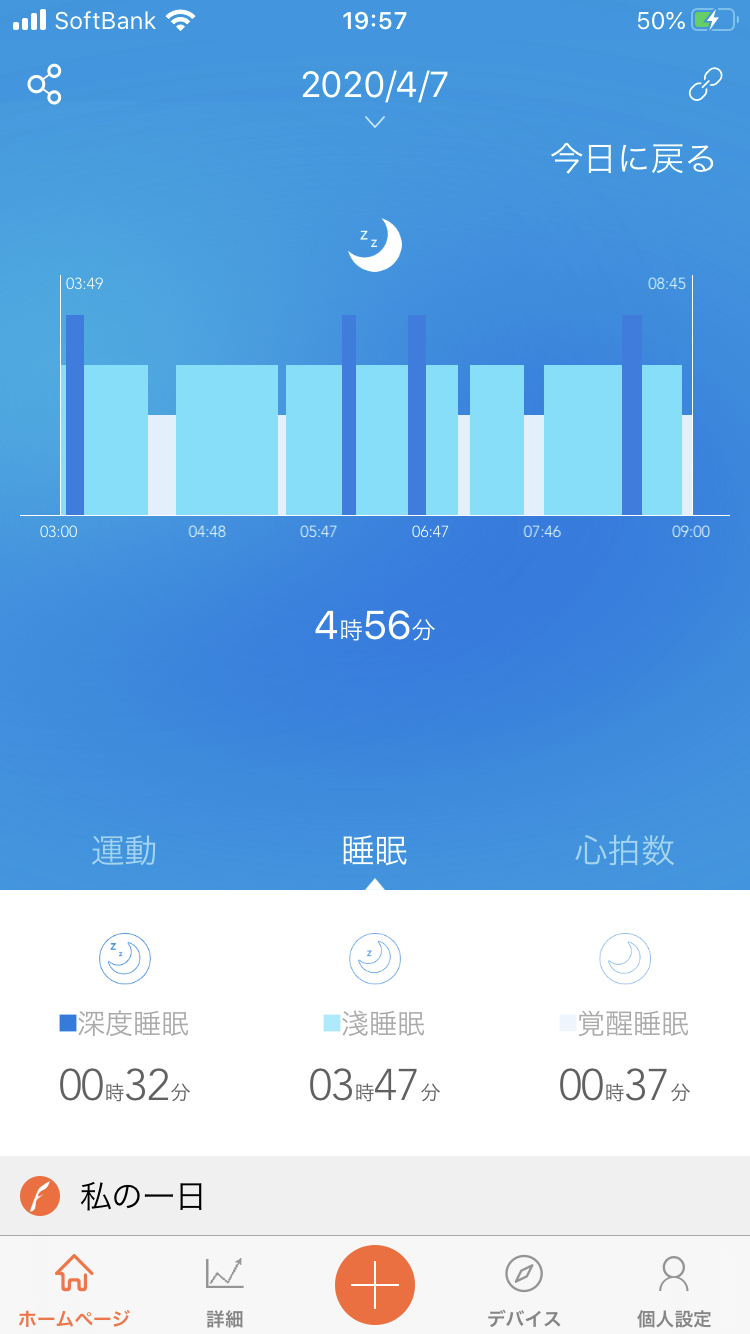The height and width of the screenshot is (1334, 750).
Task: Go to the ホームページ tab
Action: point(74,1288)
